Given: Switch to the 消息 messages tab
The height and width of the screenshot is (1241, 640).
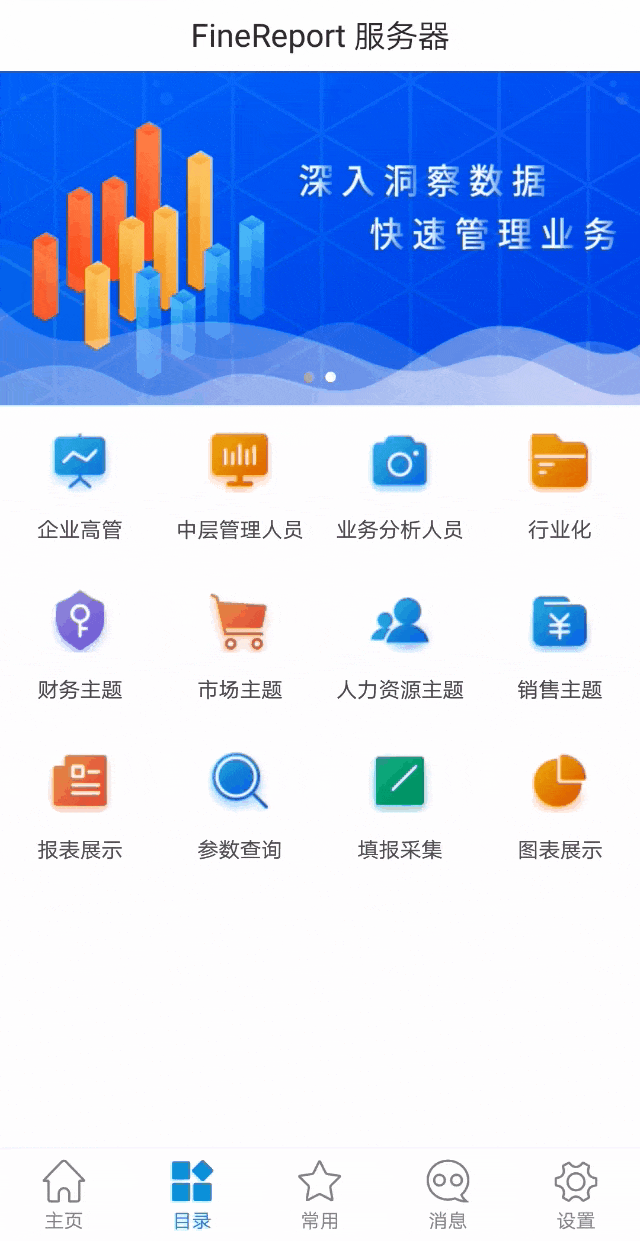Looking at the screenshot, I should click(447, 1194).
